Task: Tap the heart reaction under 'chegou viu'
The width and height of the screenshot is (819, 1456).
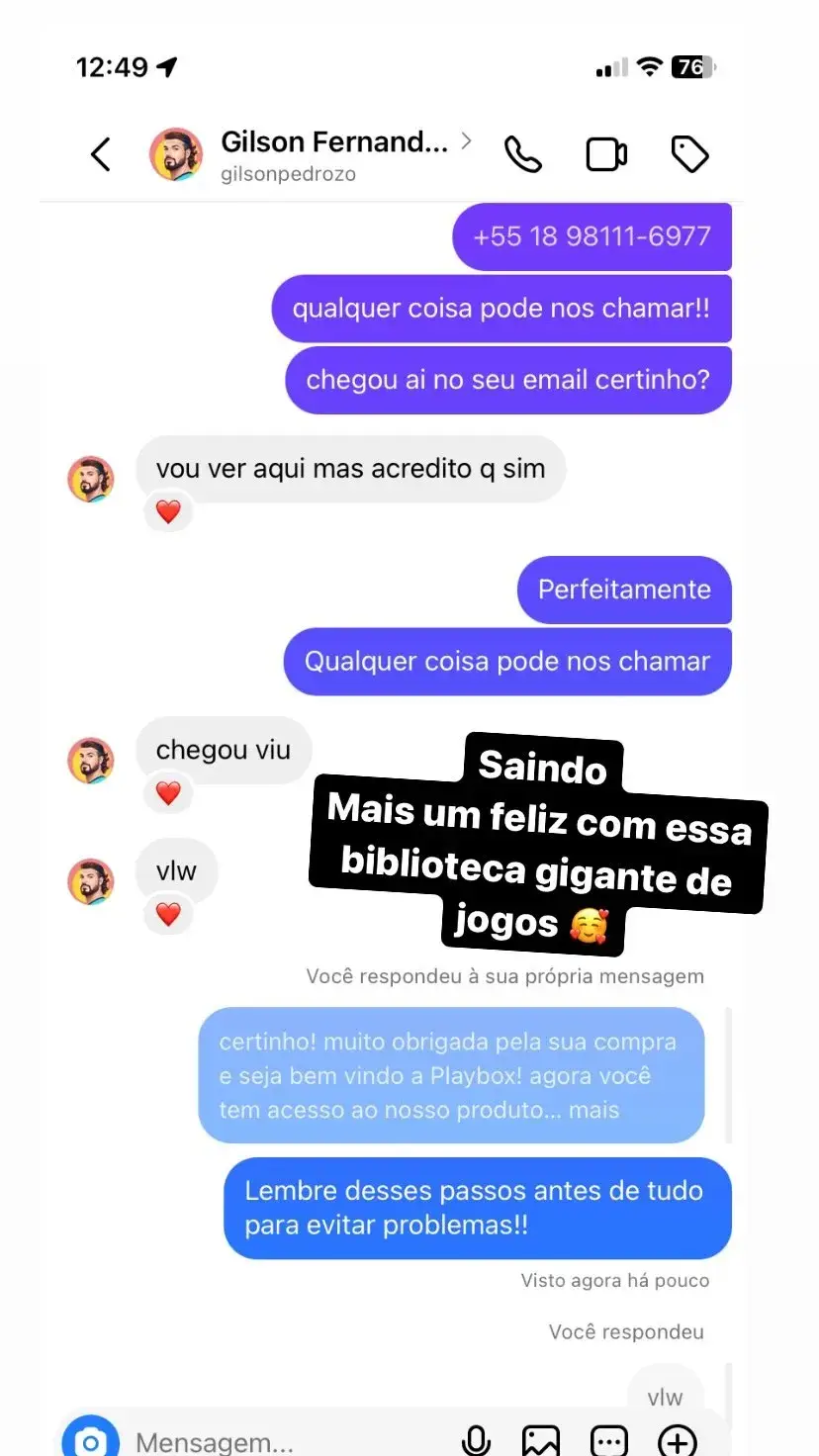Action: click(x=168, y=792)
